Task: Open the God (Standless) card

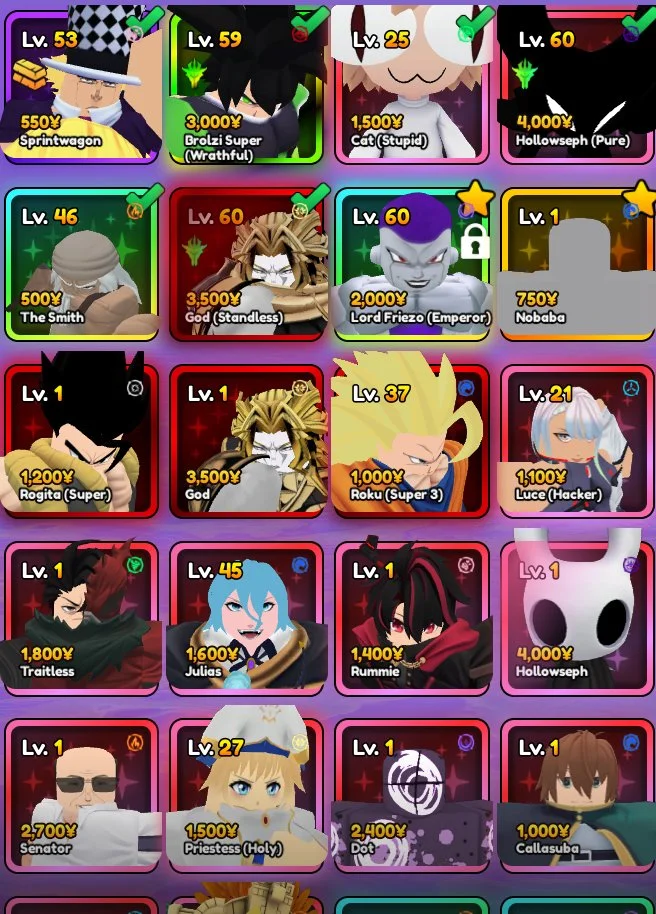Action: [247, 264]
